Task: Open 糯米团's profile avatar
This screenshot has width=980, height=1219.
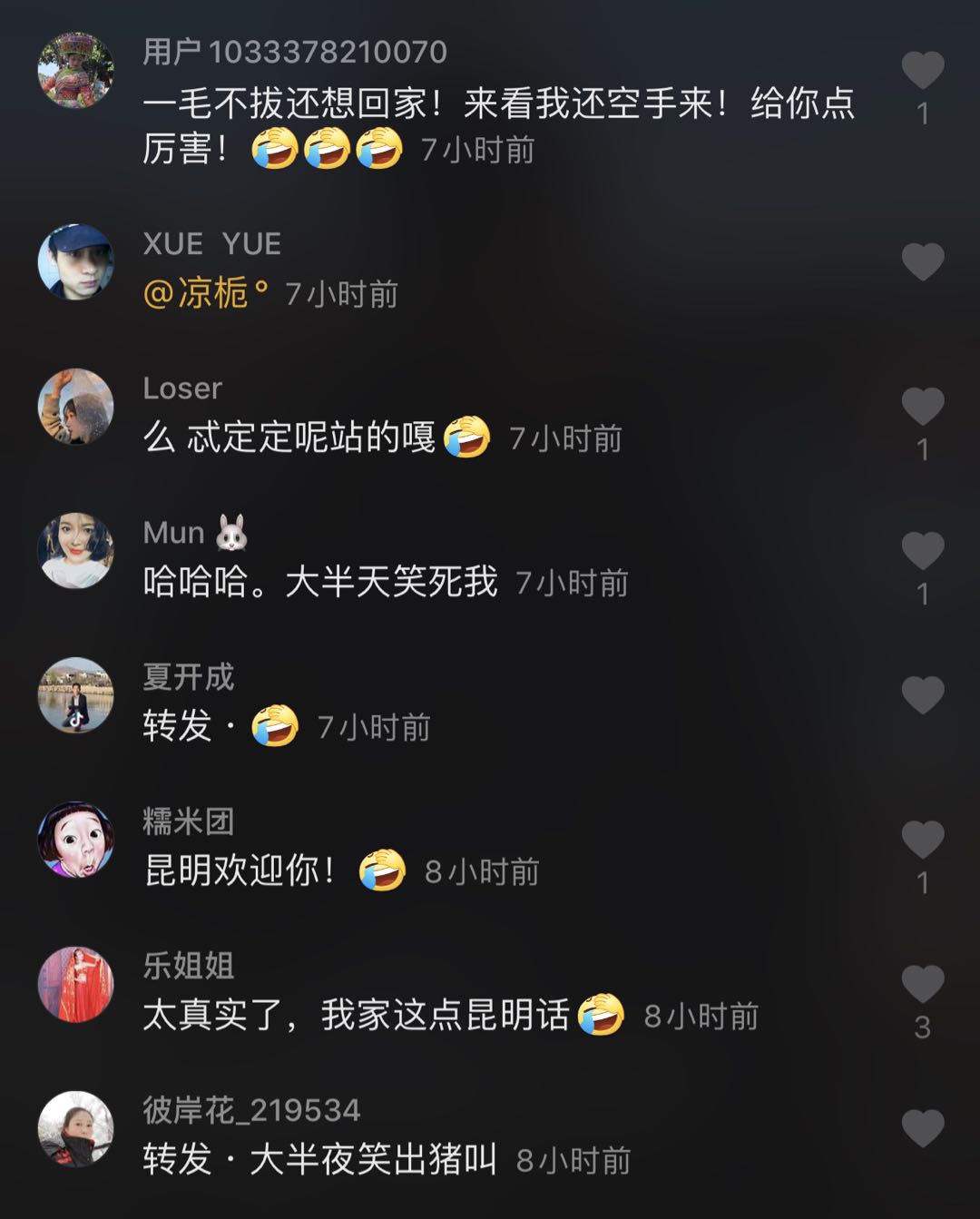Action: pyautogui.click(x=76, y=839)
